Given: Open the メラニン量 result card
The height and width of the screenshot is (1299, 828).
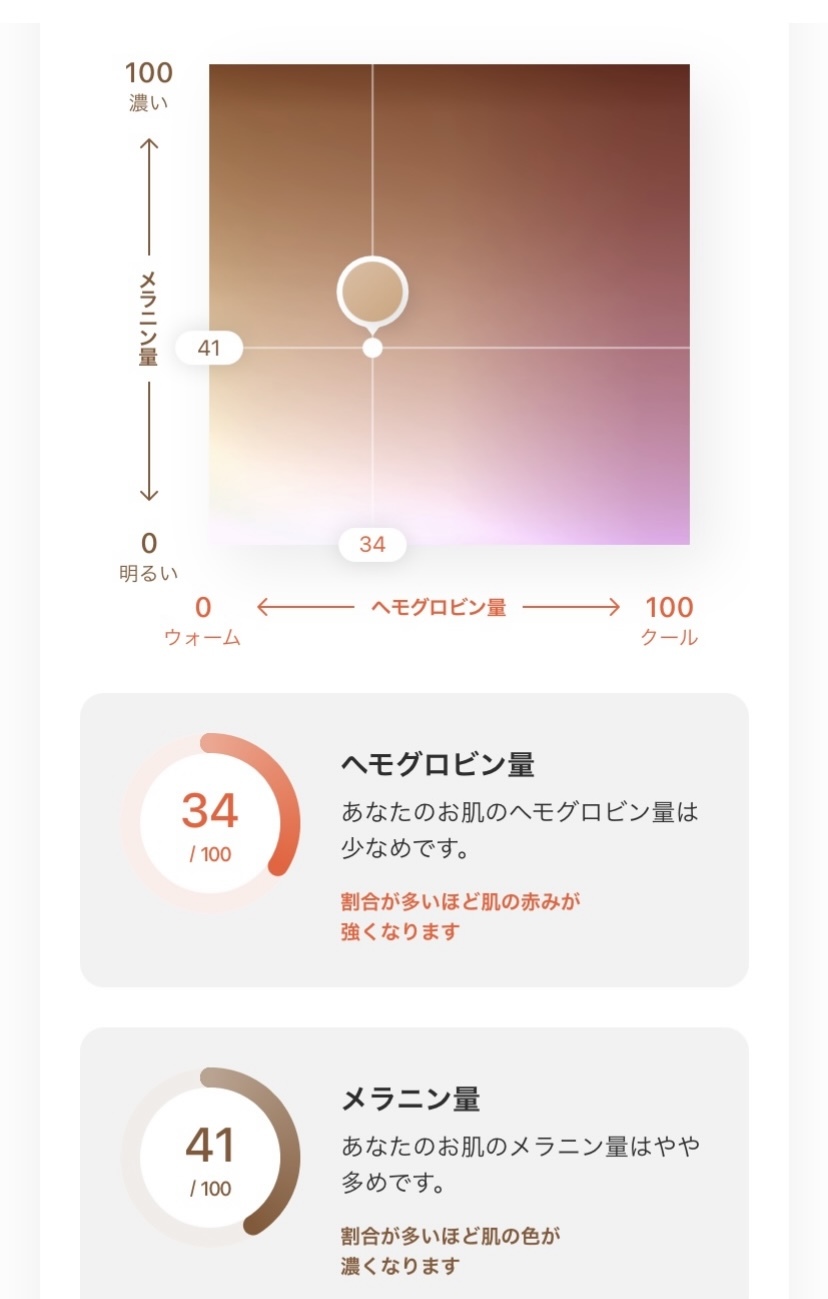Looking at the screenshot, I should coord(414,1160).
